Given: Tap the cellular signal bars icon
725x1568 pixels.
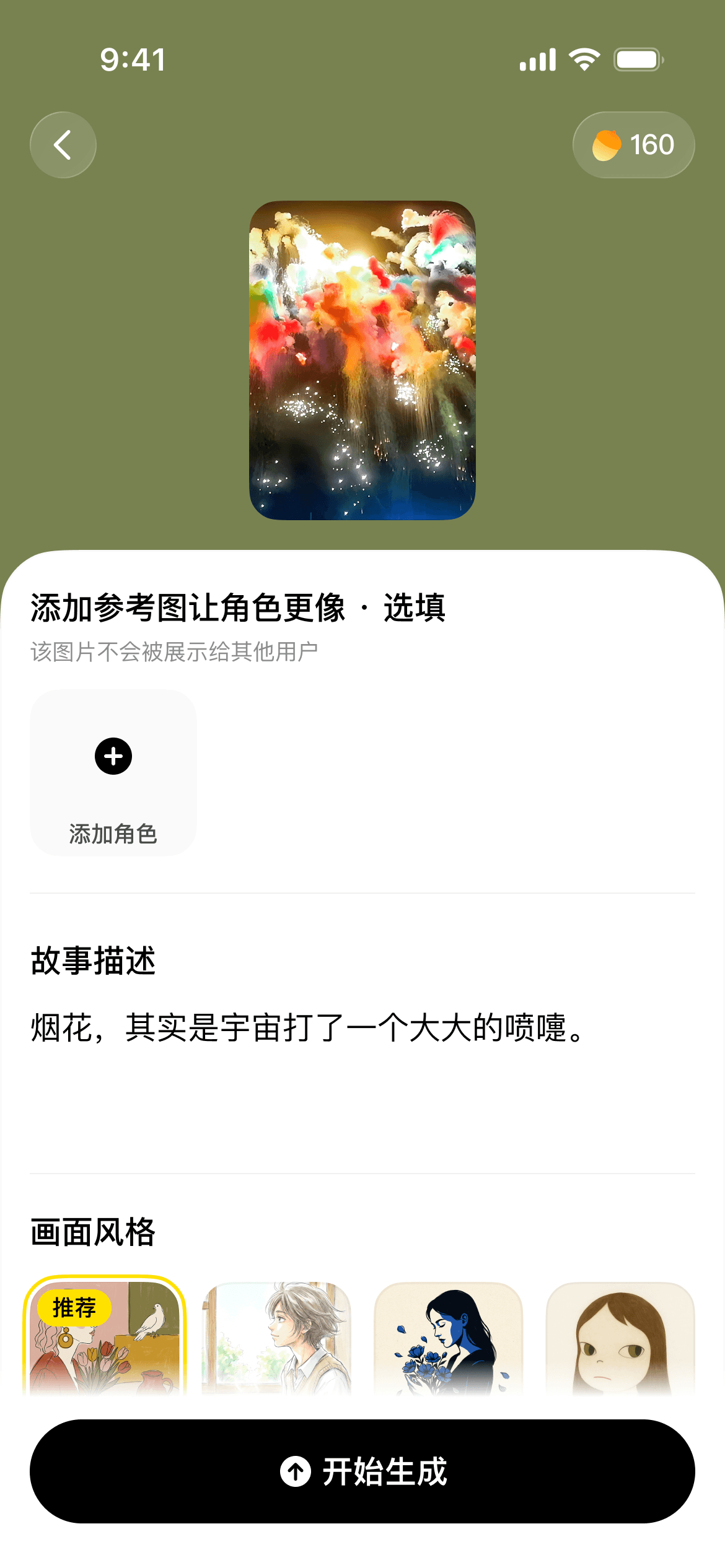Looking at the screenshot, I should point(537,59).
